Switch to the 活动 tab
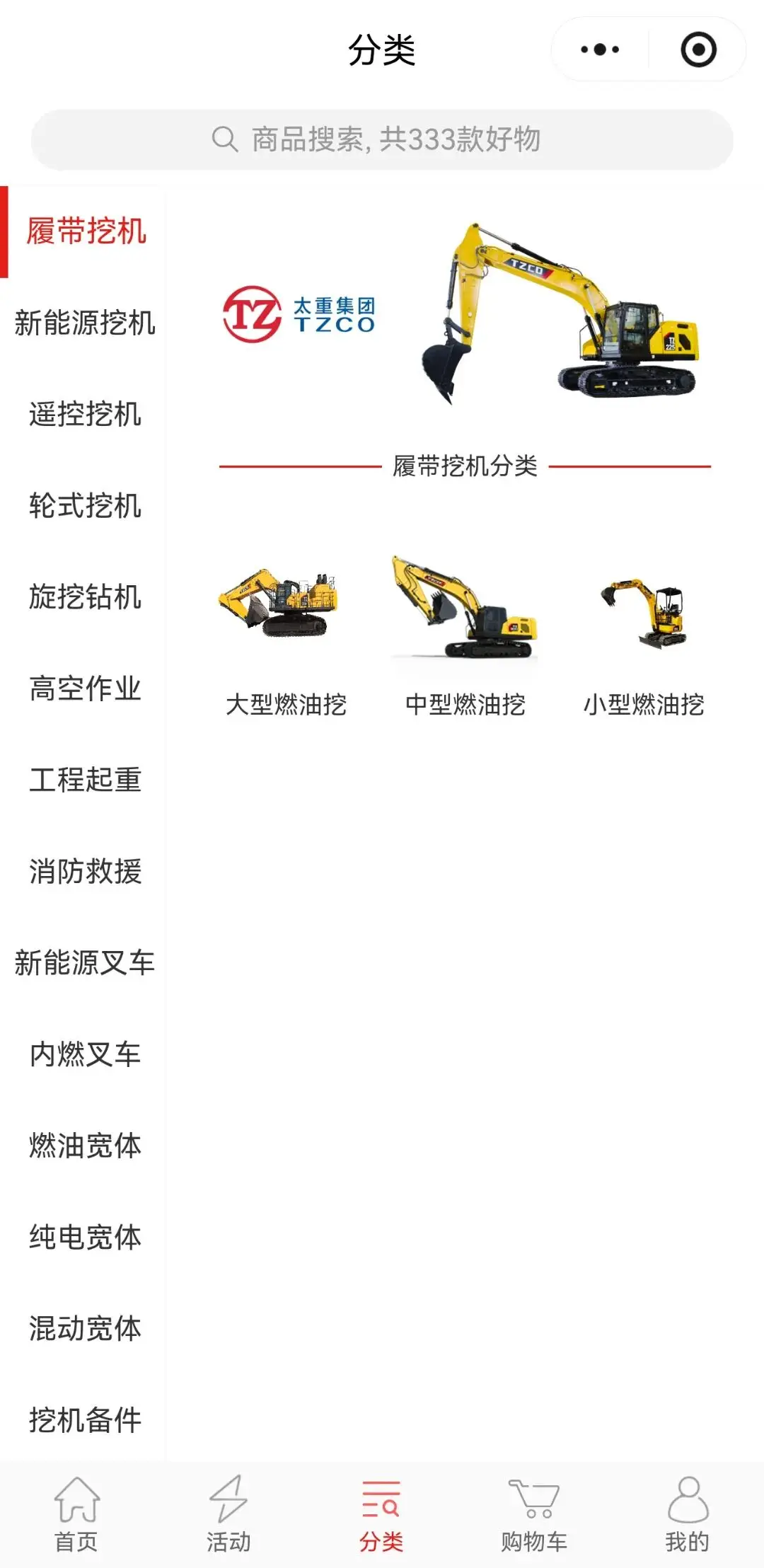764x1568 pixels. [x=228, y=1513]
